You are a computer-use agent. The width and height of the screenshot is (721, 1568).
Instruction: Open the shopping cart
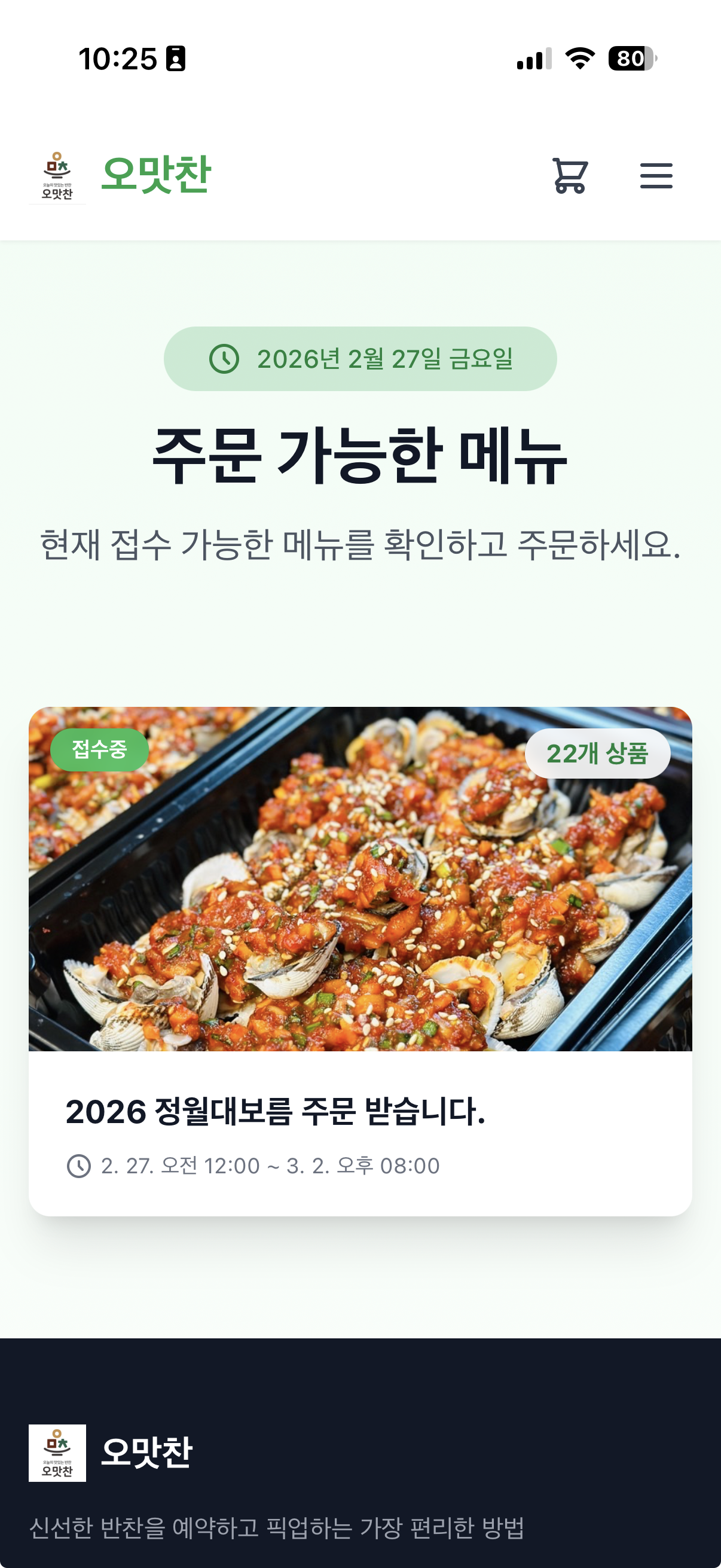pos(570,176)
